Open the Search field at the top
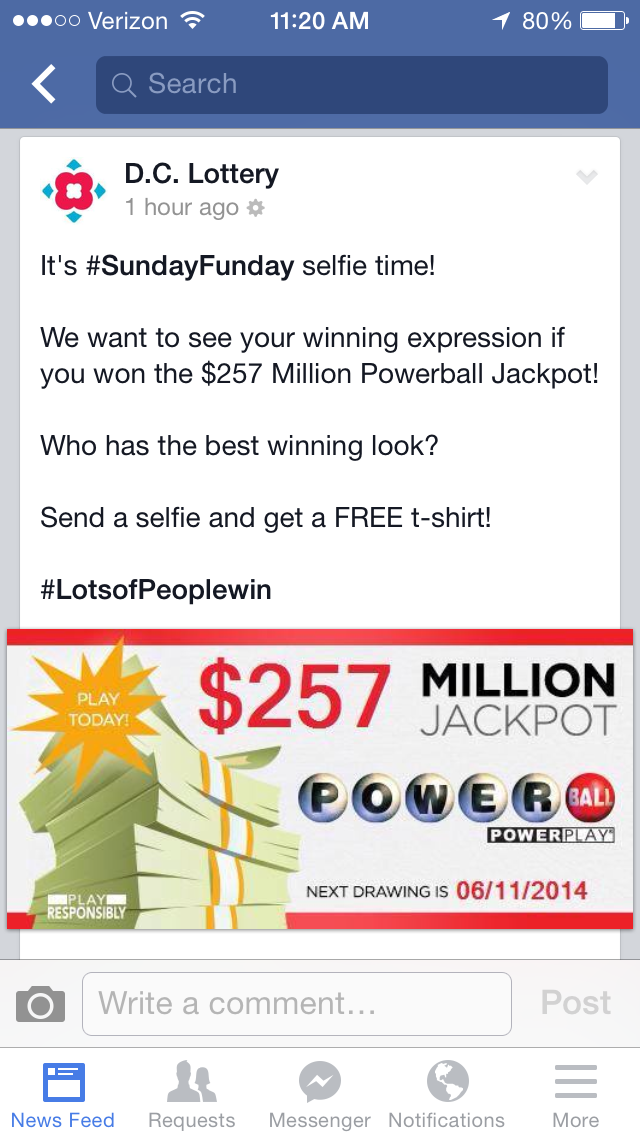640x1136 pixels. point(351,85)
